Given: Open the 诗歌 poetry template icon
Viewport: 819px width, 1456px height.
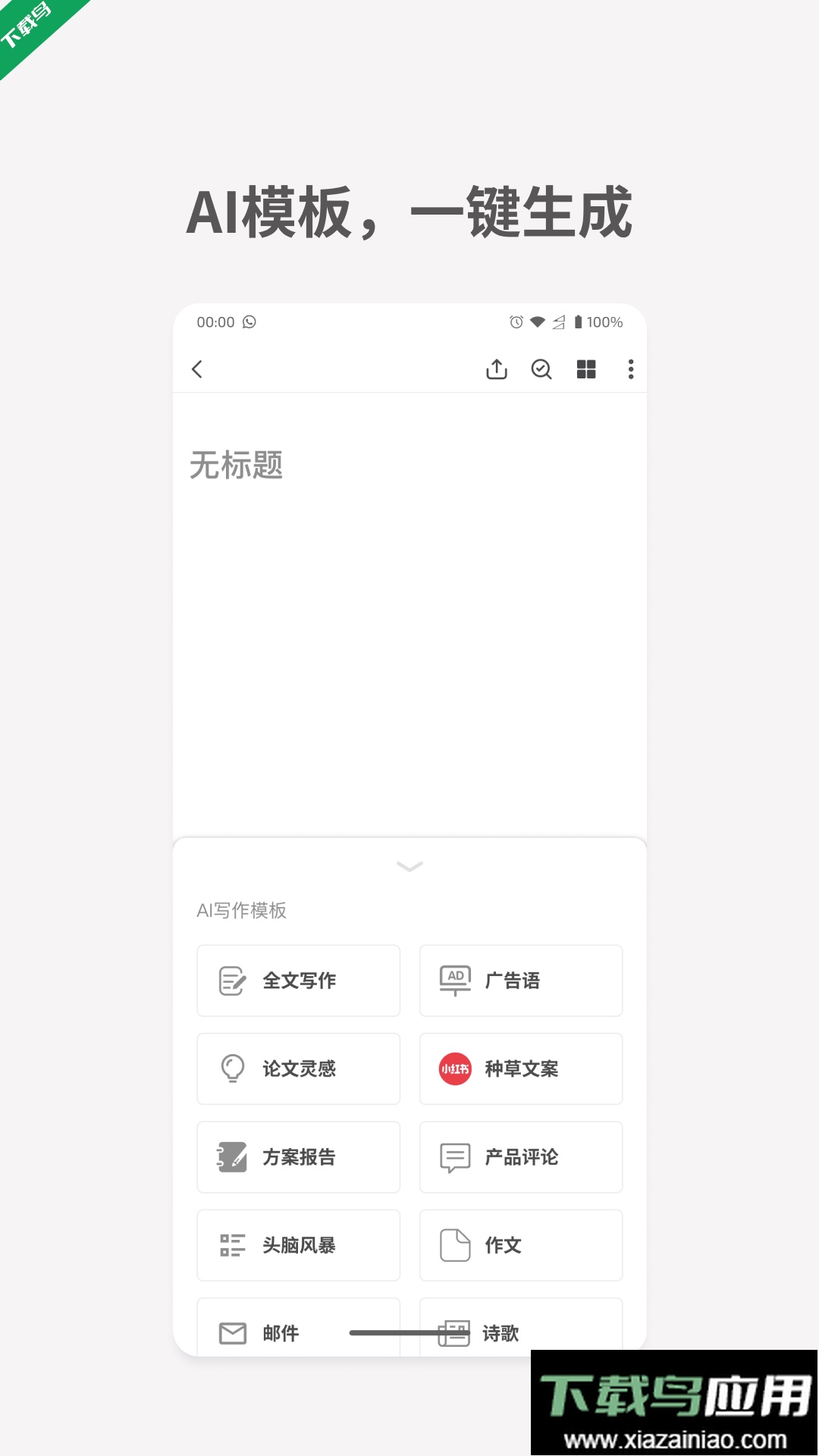Looking at the screenshot, I should (x=453, y=1333).
